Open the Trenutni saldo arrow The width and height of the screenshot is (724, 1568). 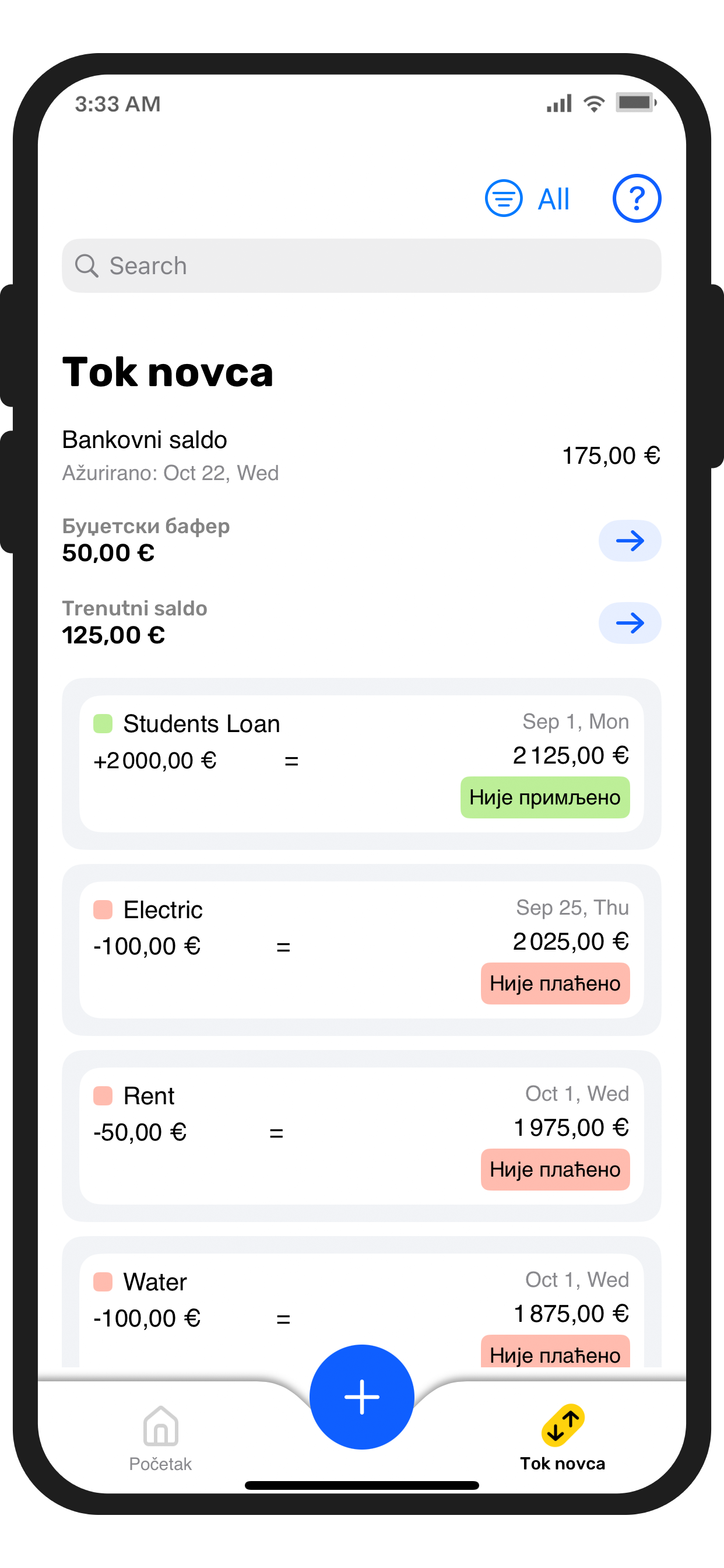coord(629,622)
